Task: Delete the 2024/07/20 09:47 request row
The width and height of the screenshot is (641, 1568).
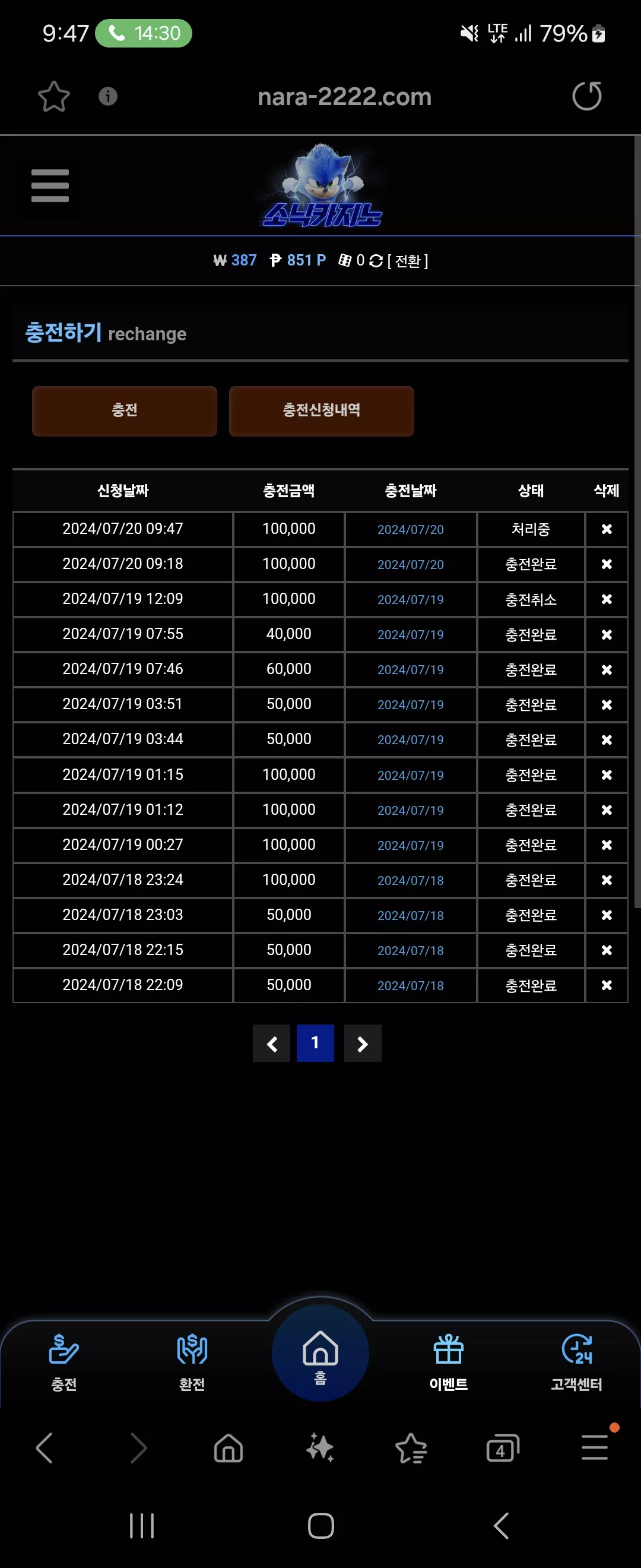Action: click(607, 529)
